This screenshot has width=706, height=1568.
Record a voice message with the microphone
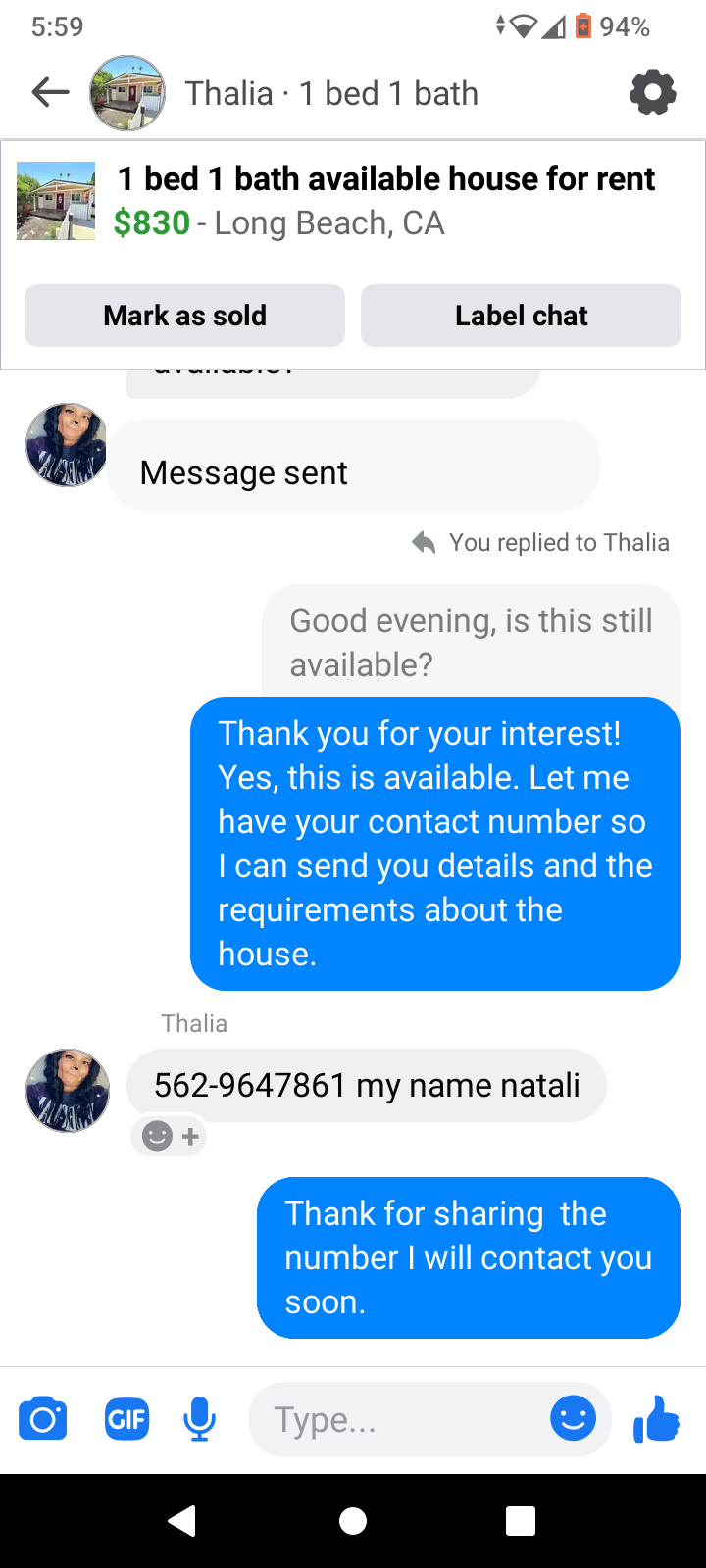click(x=199, y=1419)
